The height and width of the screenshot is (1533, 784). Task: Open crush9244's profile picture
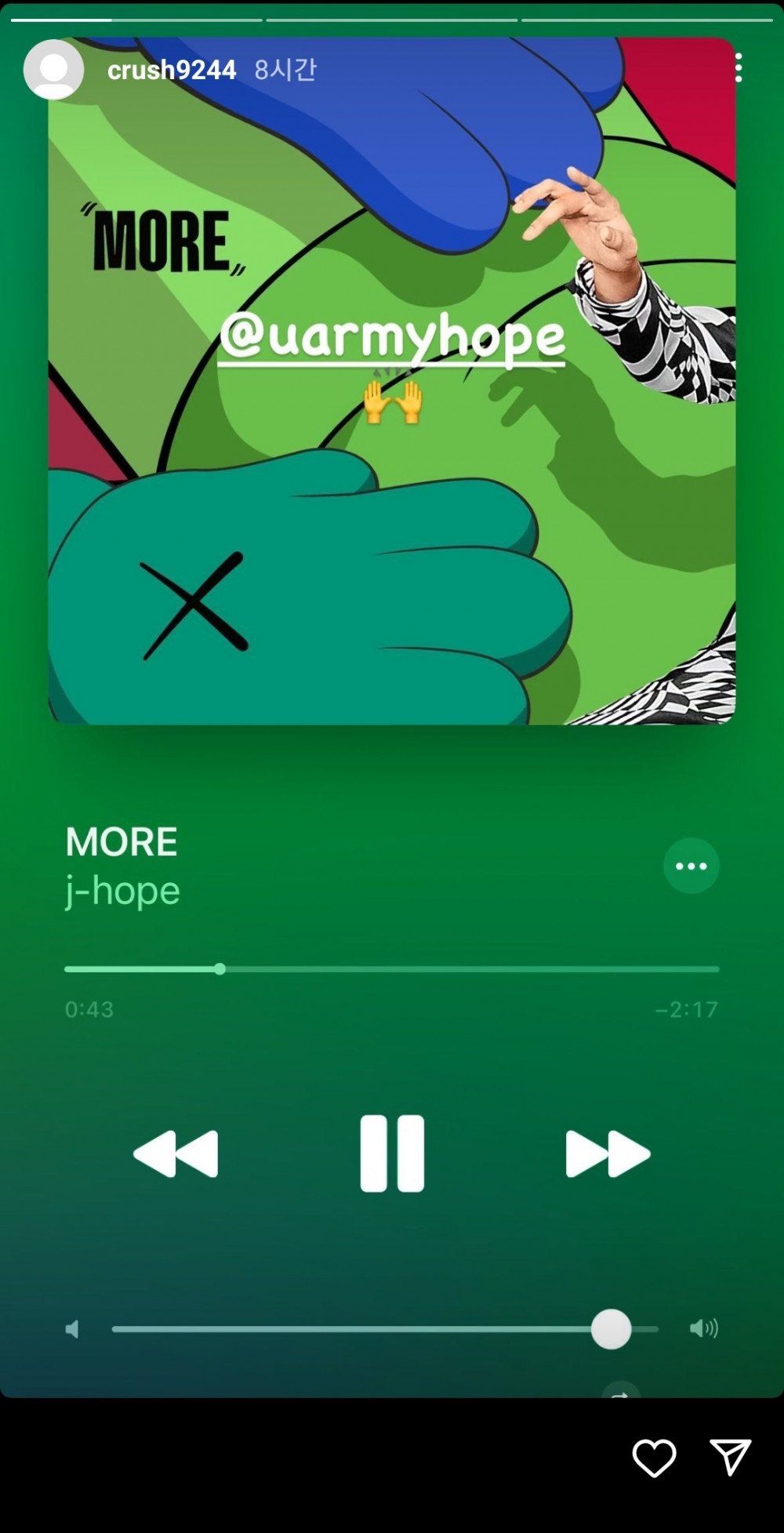coord(53,70)
